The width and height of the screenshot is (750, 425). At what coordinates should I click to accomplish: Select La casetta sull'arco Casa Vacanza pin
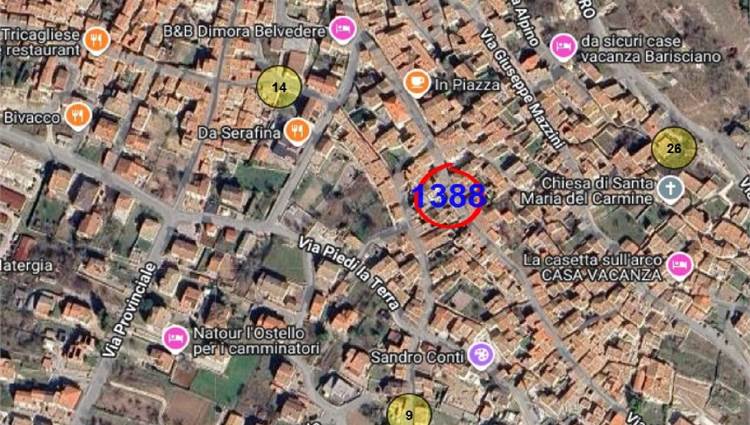pyautogui.click(x=680, y=264)
